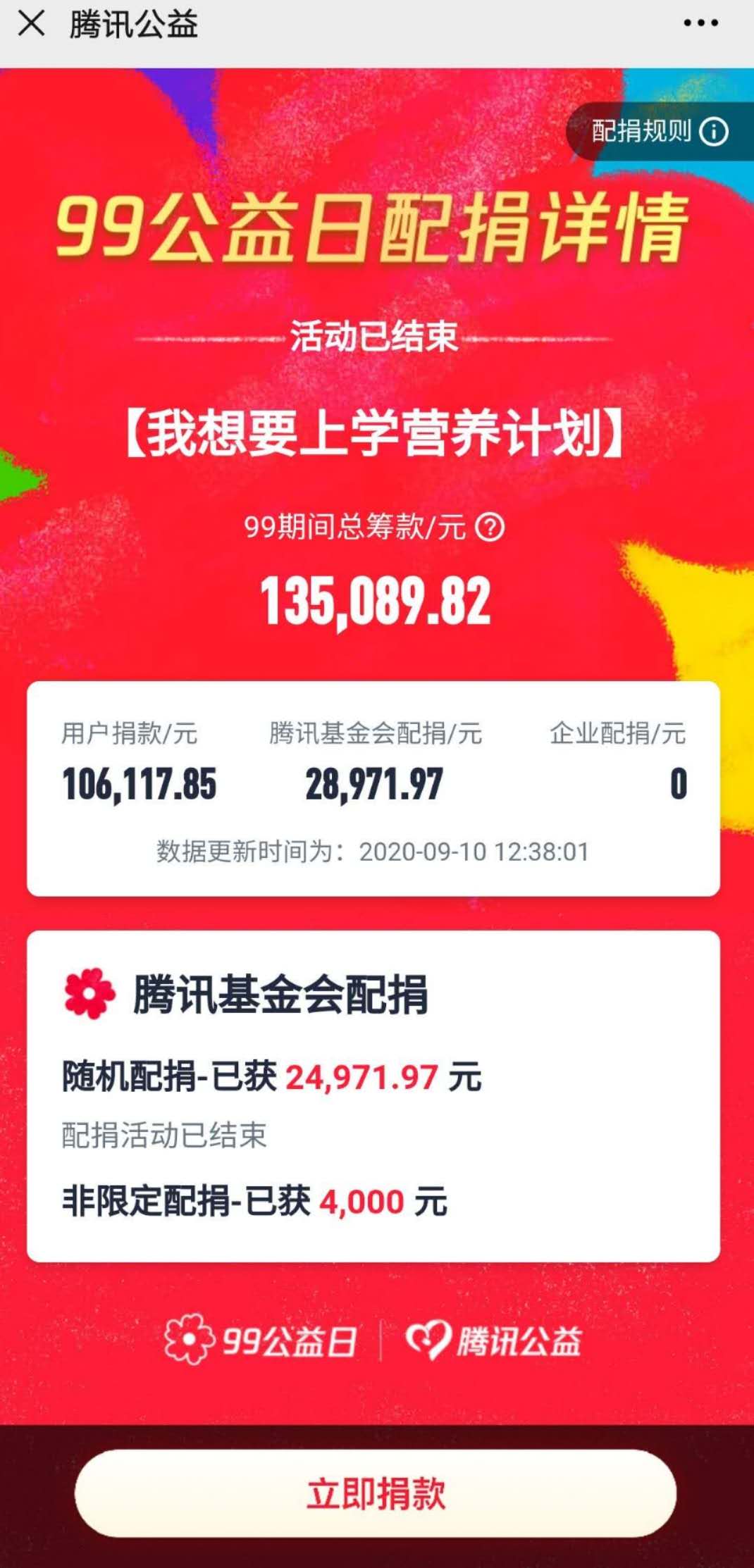Close the 腾讯公益 page
Viewport: 754px width, 1568px height.
tap(32, 24)
